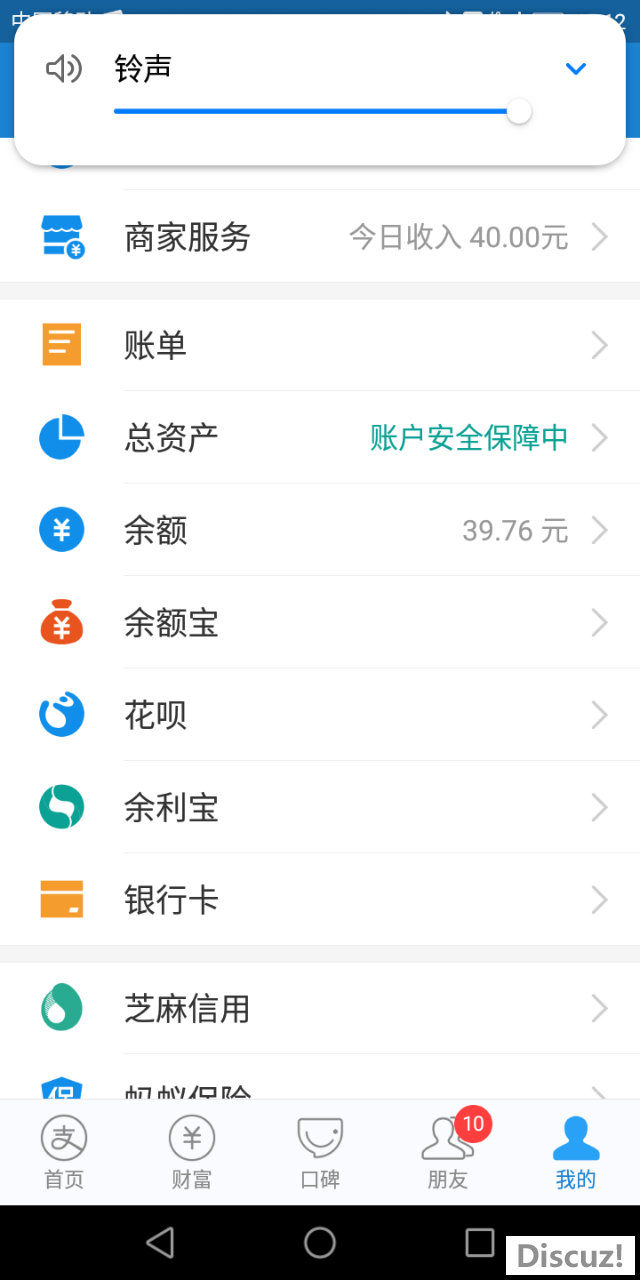This screenshot has width=640, height=1280.
Task: Go back with system back button
Action: pos(160,1242)
